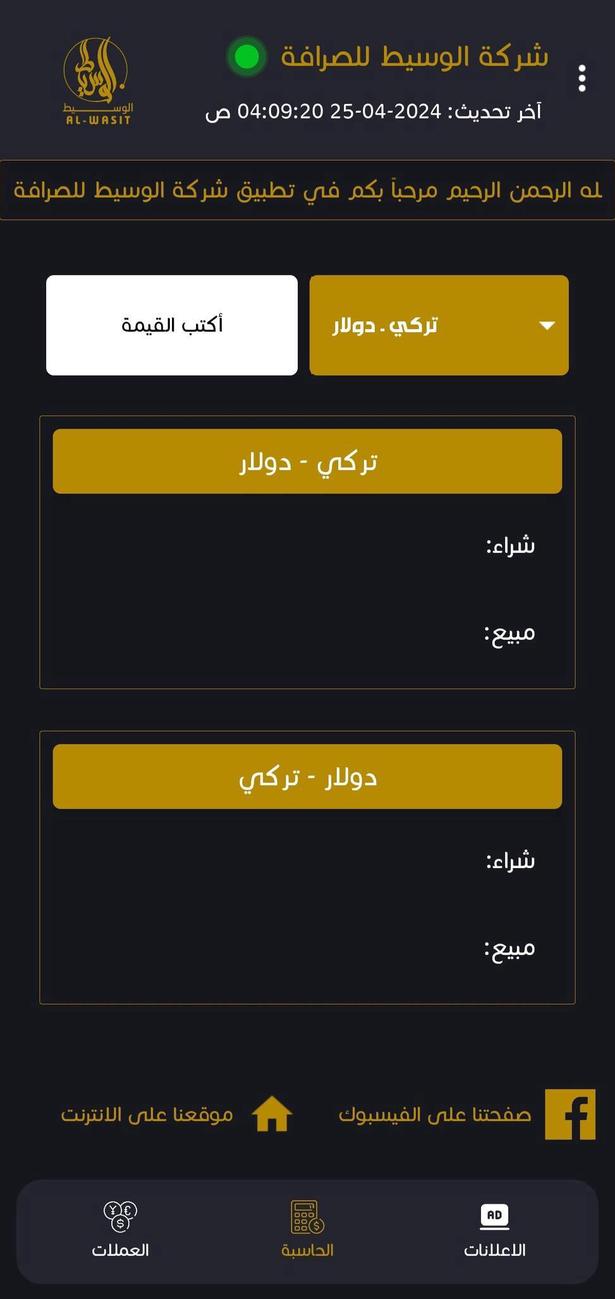
Task: Switch to the الحاسبة calculator tab
Action: point(307,1230)
